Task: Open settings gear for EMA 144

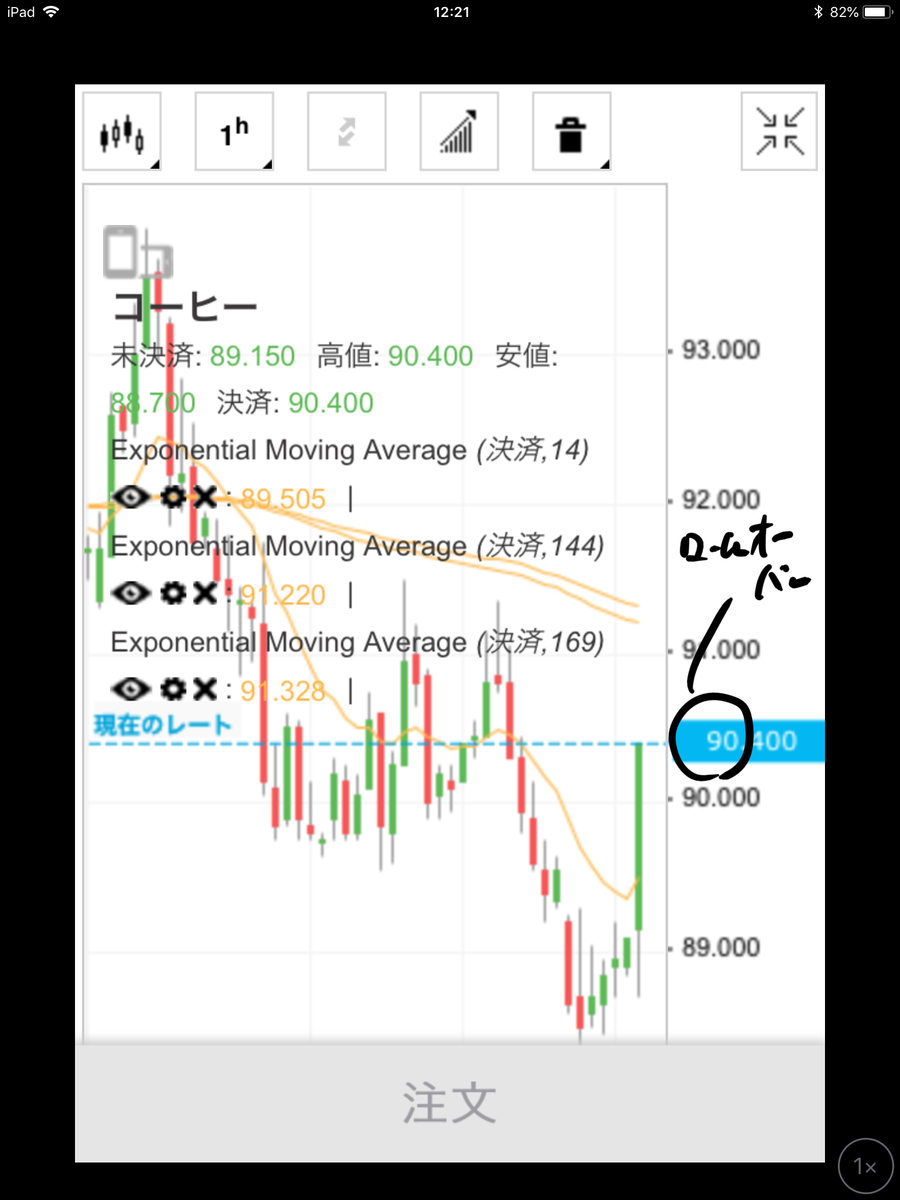Action: pyautogui.click(x=172, y=594)
